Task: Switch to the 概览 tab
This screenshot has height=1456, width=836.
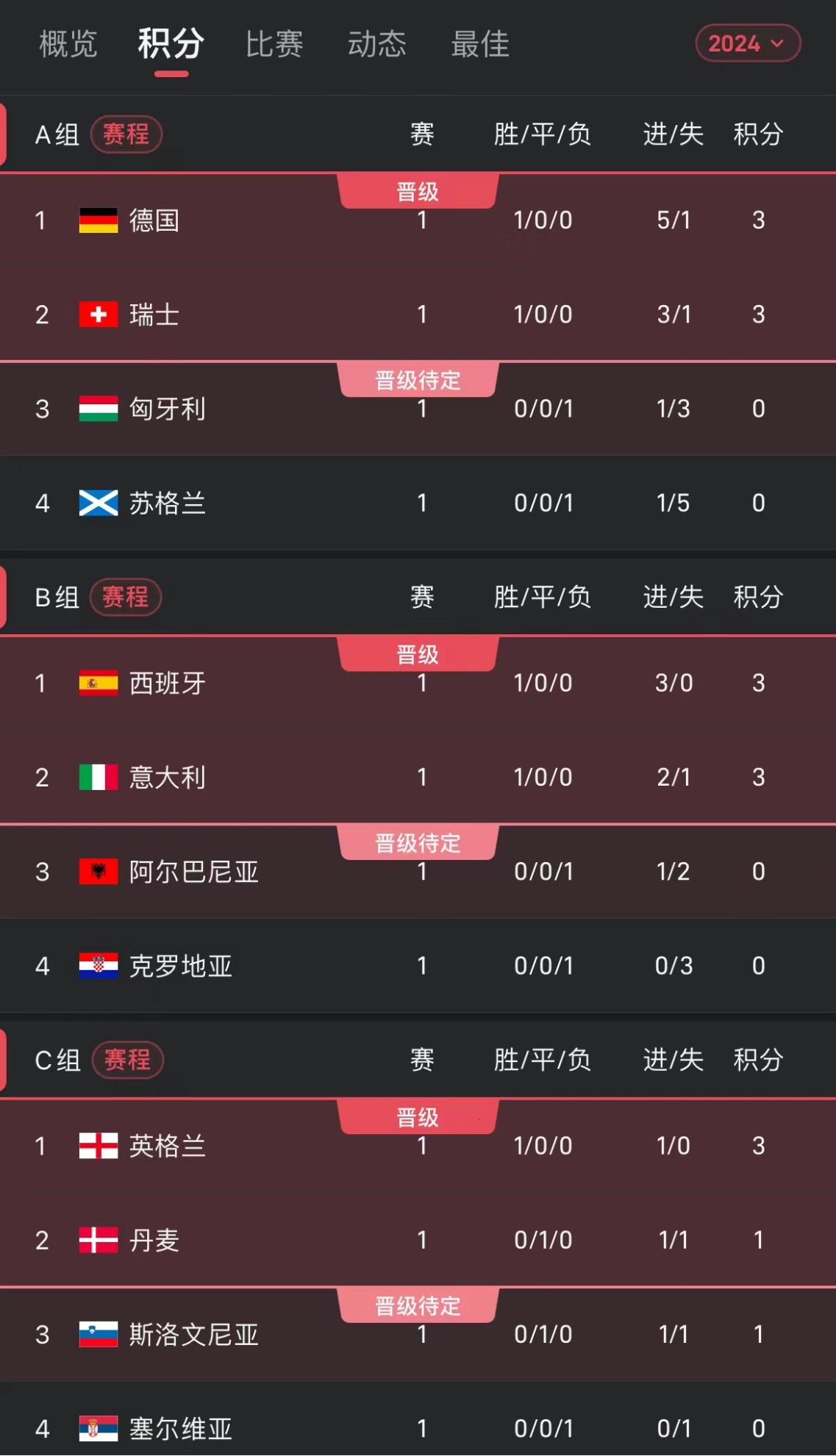Action: point(68,44)
